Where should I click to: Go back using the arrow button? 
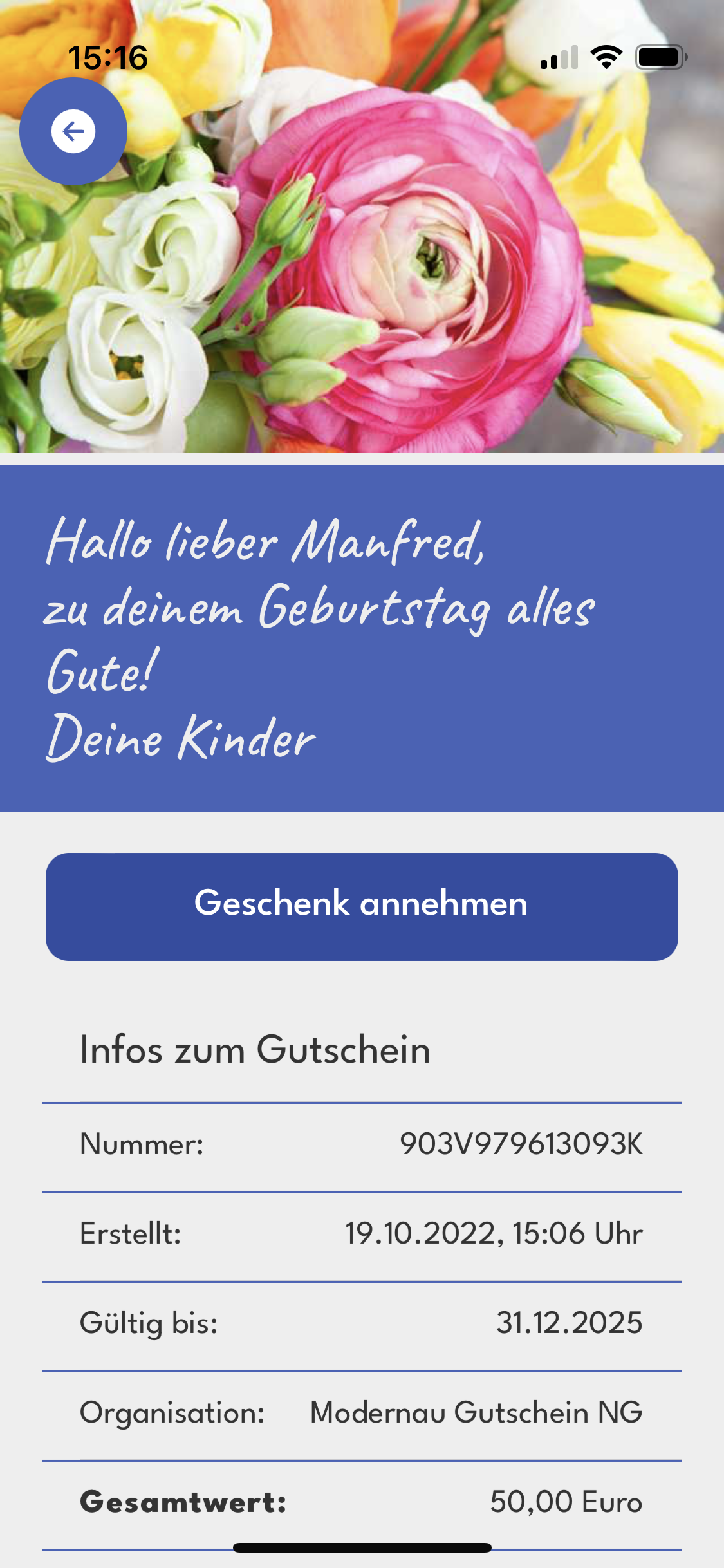coord(73,131)
